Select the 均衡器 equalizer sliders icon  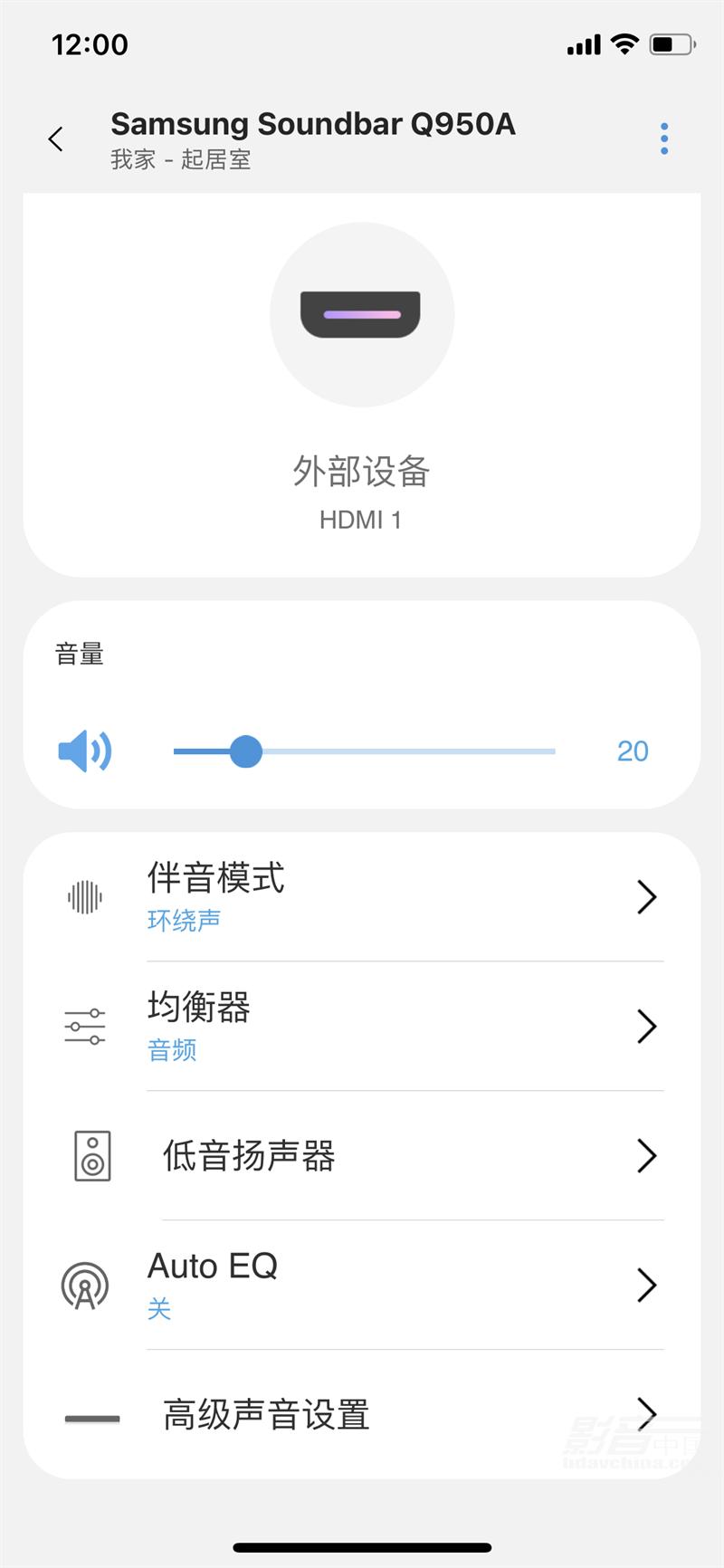click(84, 1026)
